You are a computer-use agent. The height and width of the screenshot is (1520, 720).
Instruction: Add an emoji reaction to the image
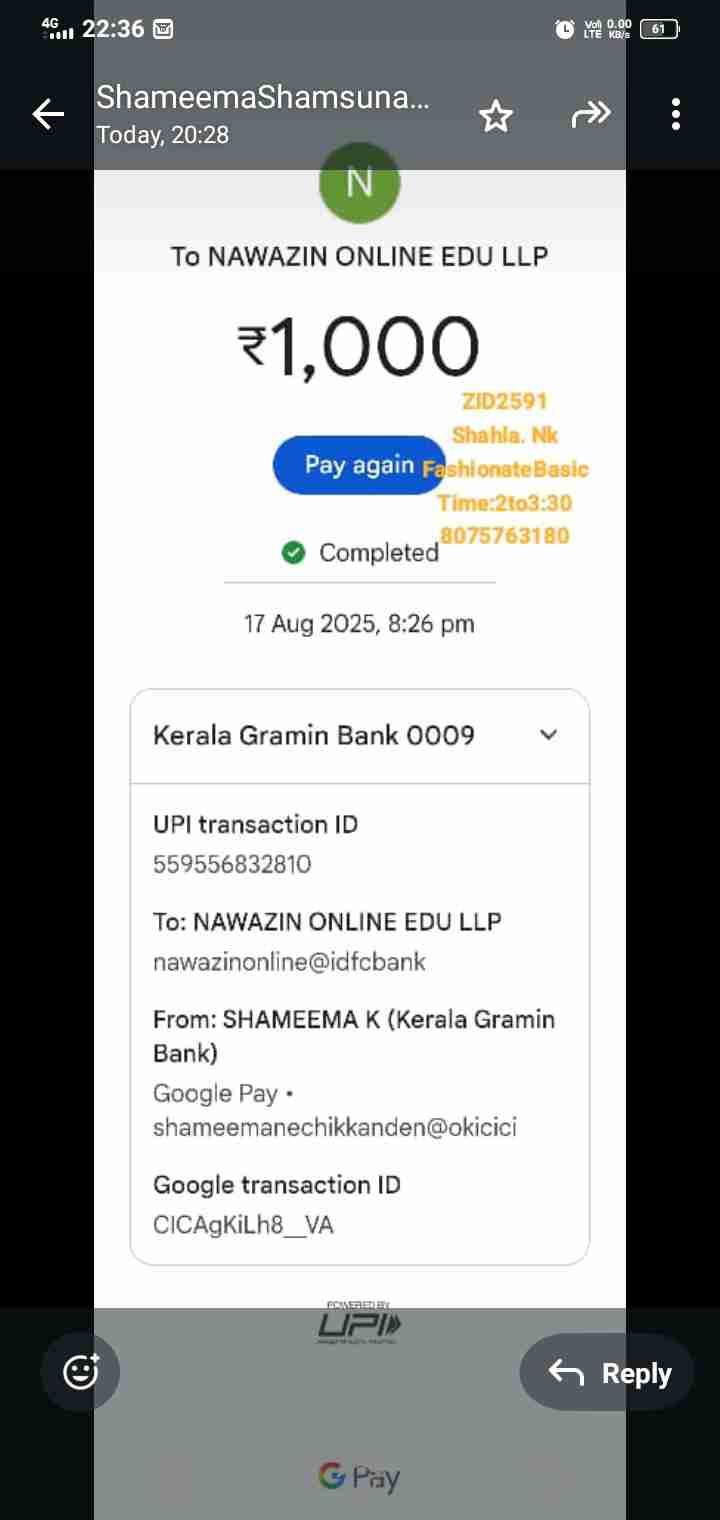pyautogui.click(x=81, y=1372)
